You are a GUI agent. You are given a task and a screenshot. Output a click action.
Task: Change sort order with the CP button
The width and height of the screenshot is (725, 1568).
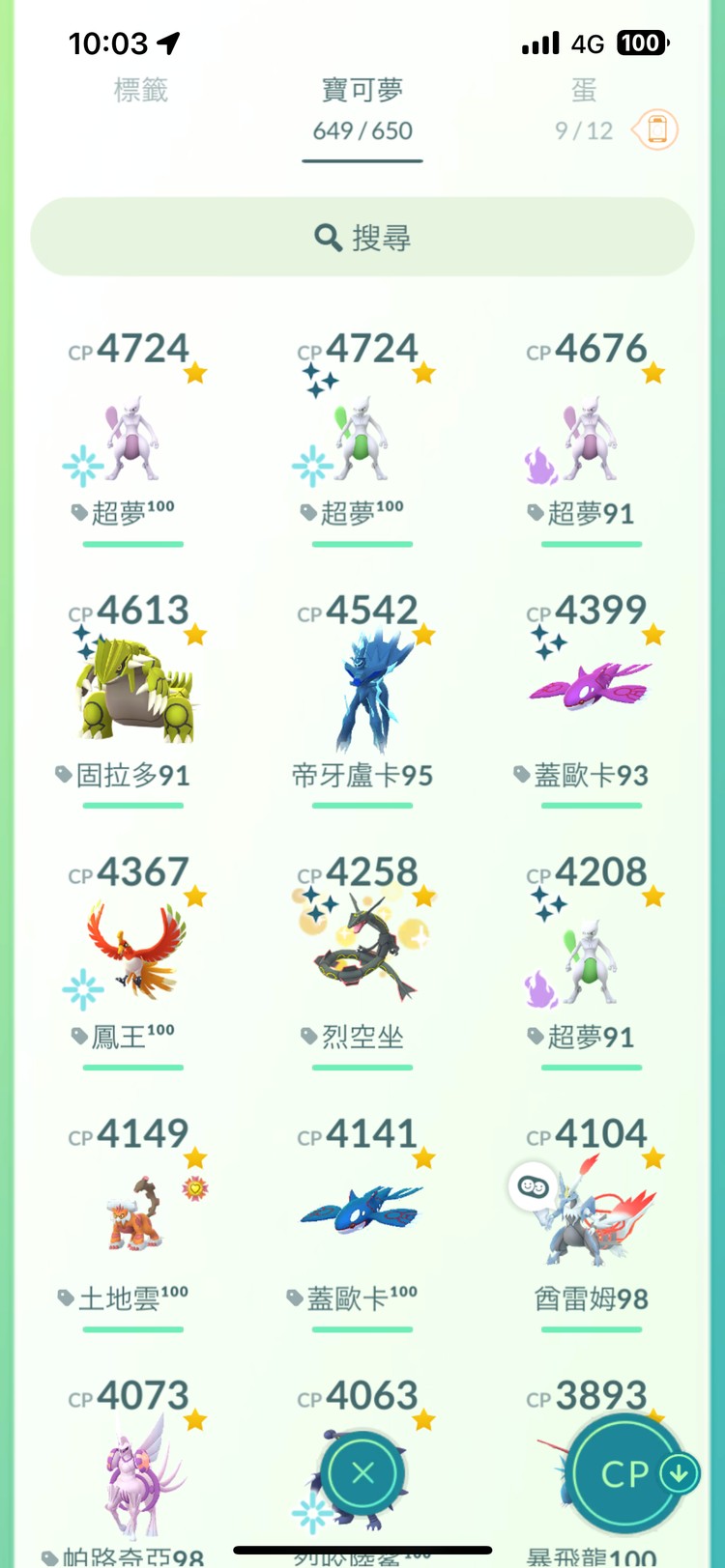(626, 1473)
